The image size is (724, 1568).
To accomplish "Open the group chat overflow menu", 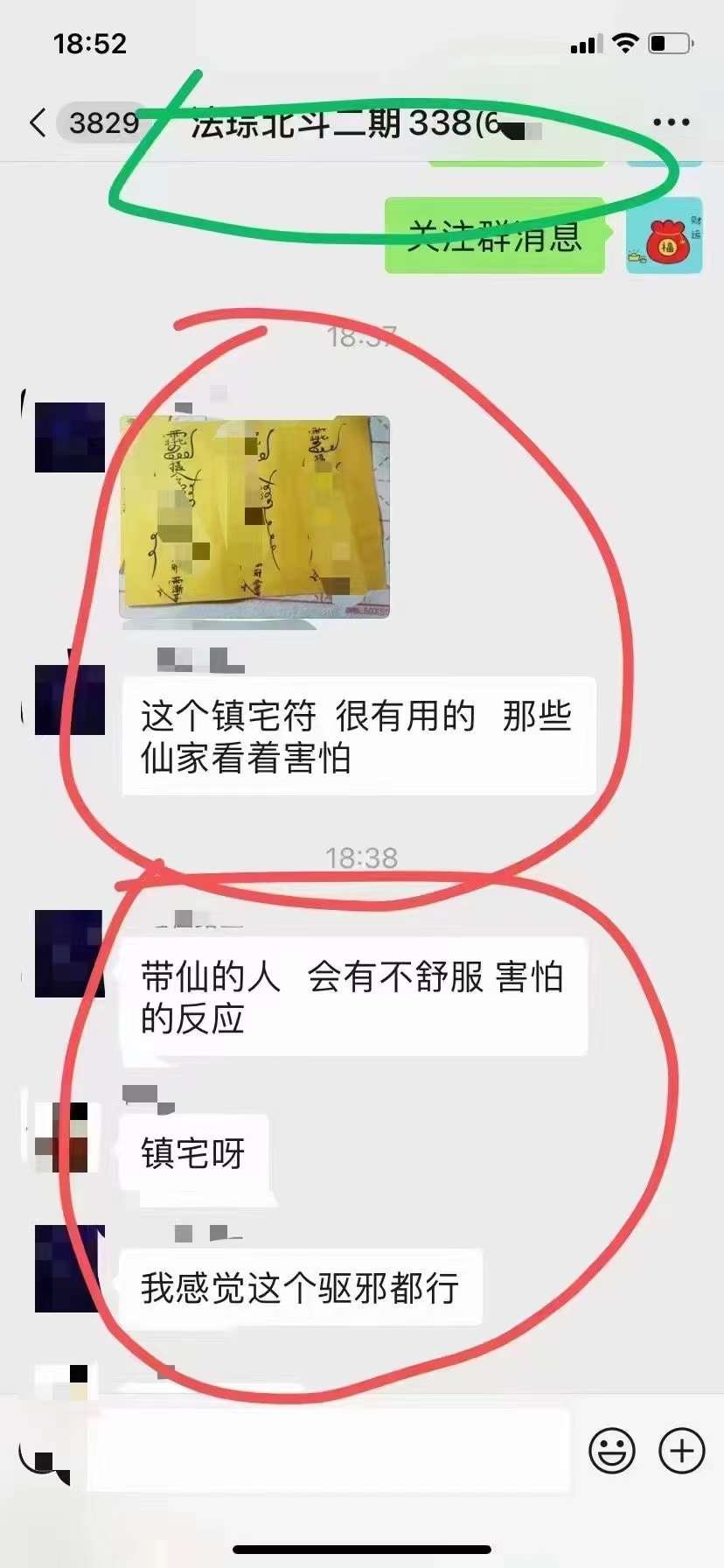I will click(671, 122).
